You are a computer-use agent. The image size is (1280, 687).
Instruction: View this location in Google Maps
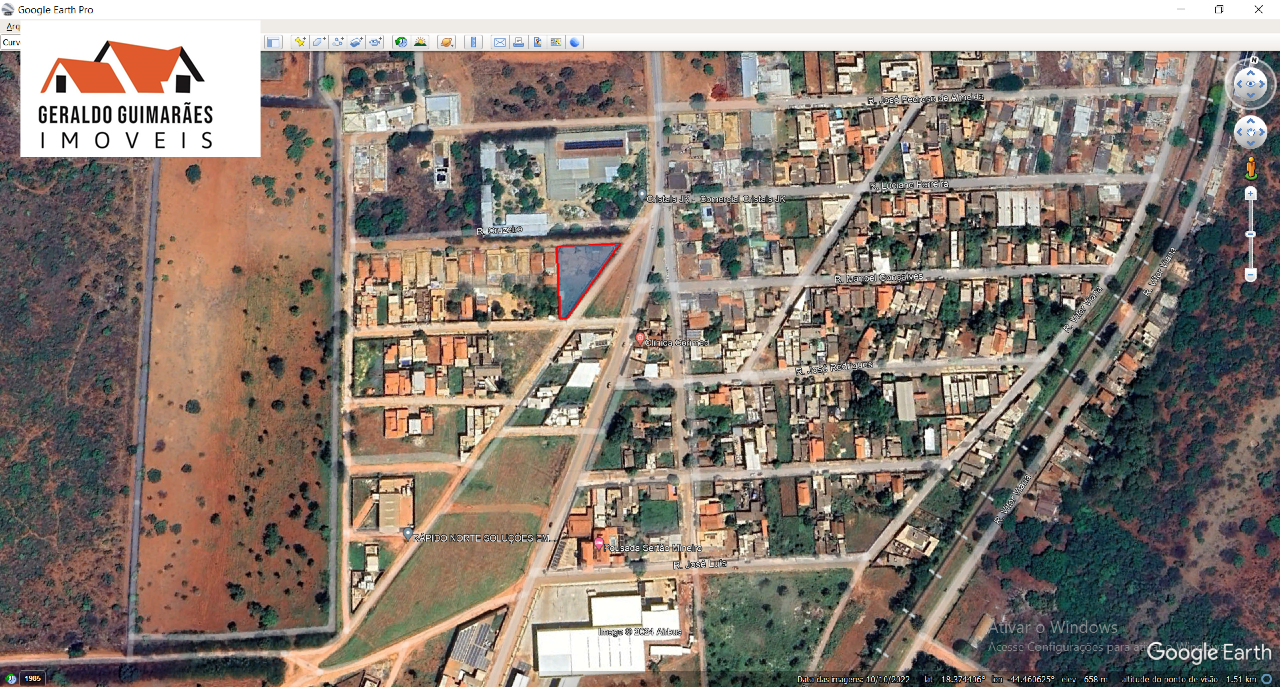tap(556, 42)
